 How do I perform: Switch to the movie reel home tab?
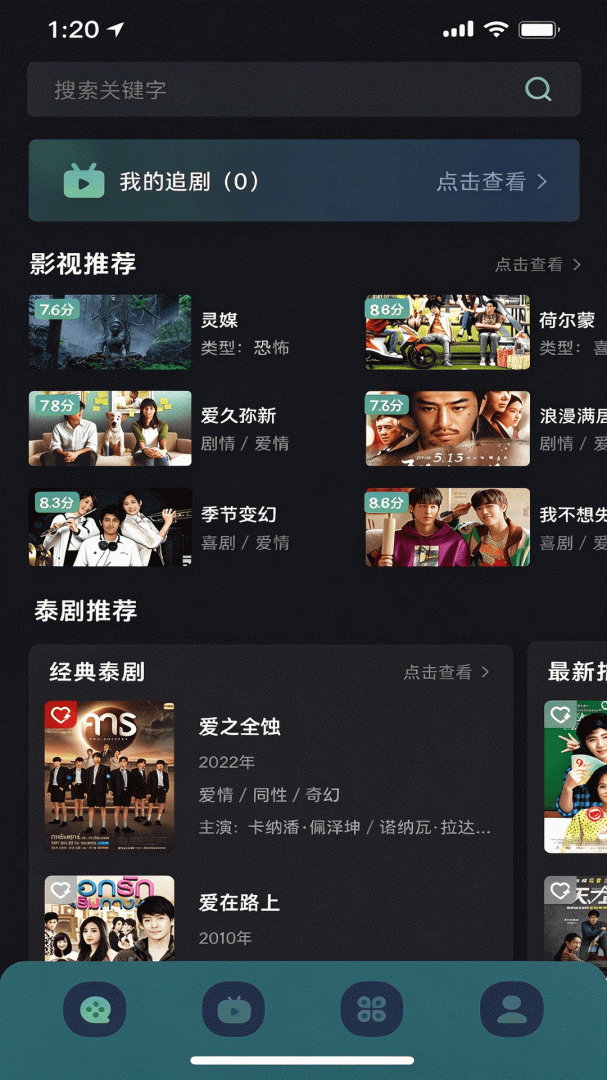[x=94, y=1010]
